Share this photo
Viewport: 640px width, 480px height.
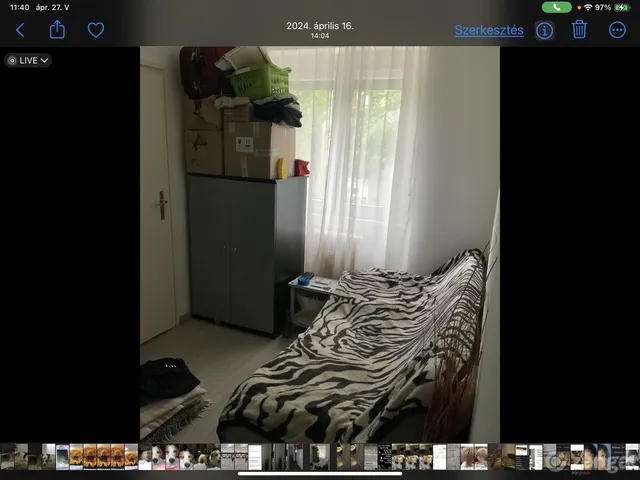tap(57, 30)
